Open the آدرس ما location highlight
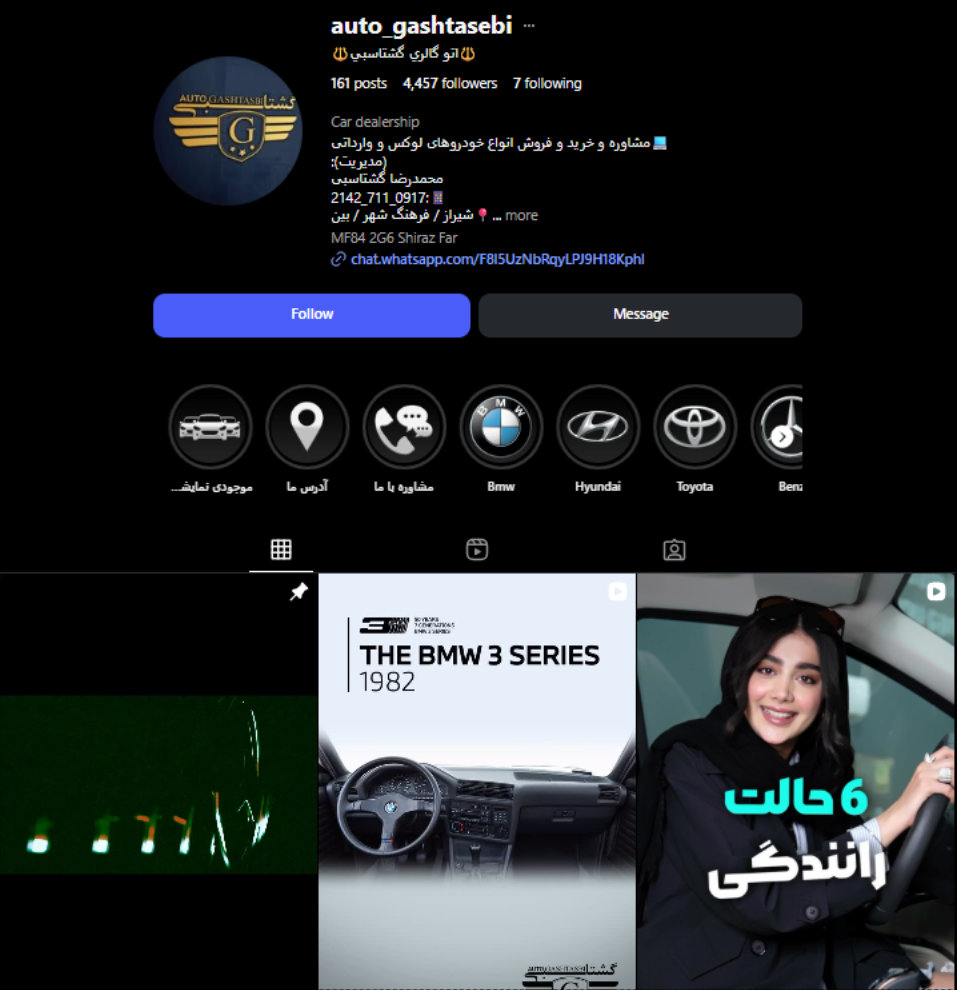 [x=307, y=427]
